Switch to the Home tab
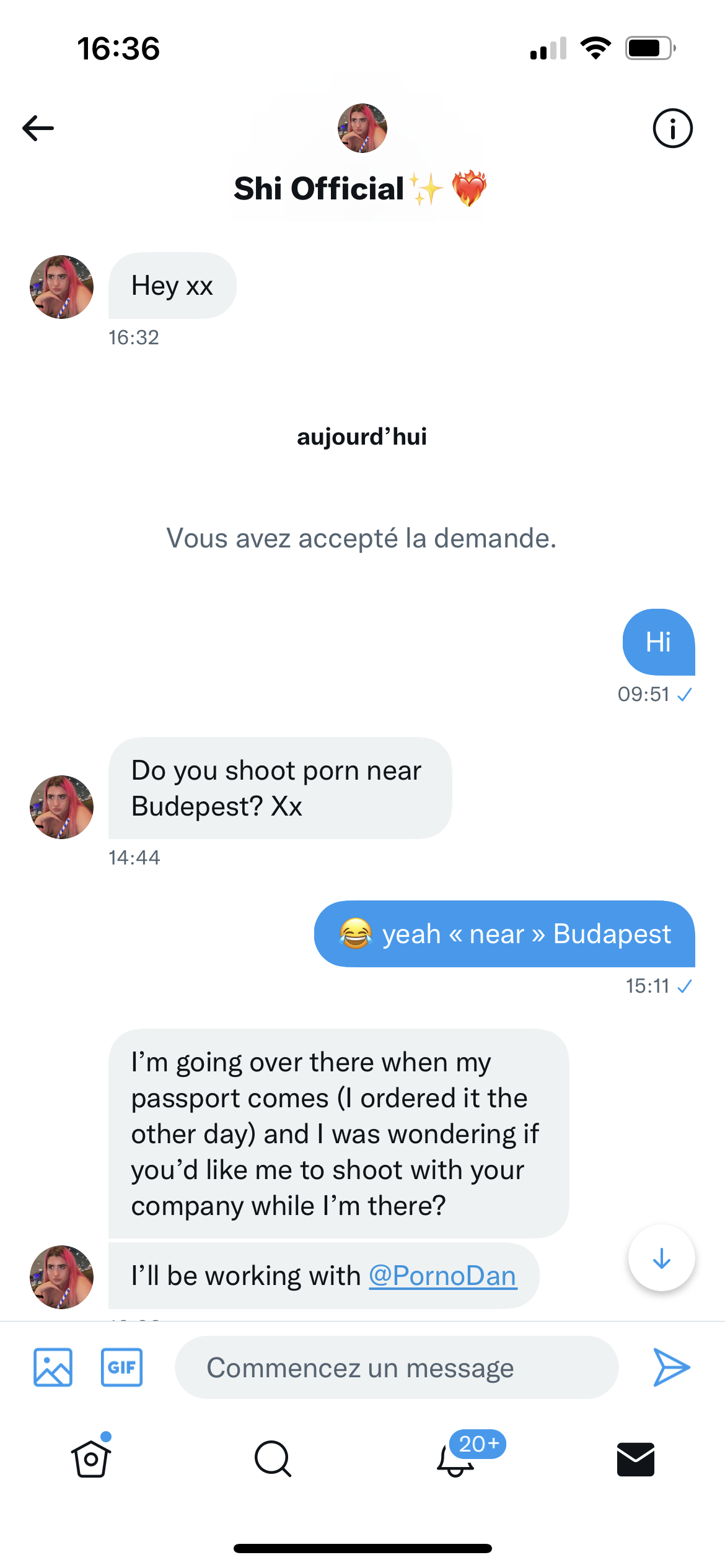 point(91,1459)
